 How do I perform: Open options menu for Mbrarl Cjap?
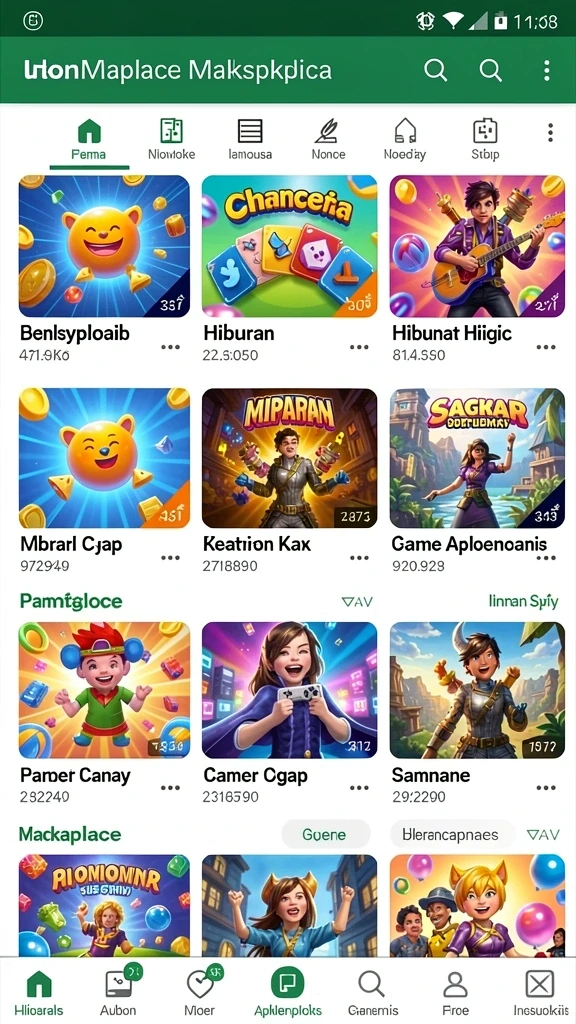(170, 558)
